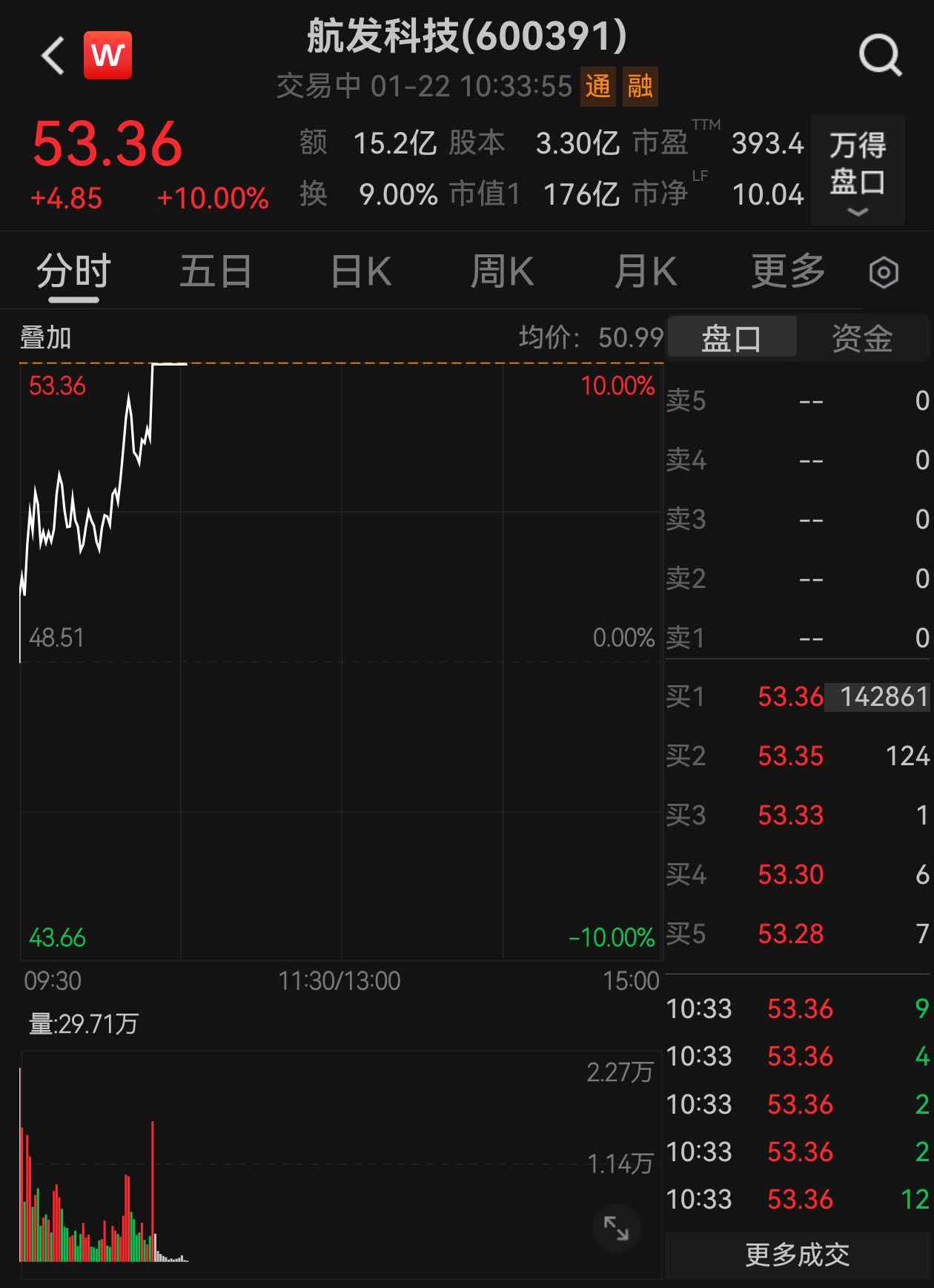This screenshot has width=934, height=1288.
Task: Switch to the 盘口 panel
Action: 732,338
